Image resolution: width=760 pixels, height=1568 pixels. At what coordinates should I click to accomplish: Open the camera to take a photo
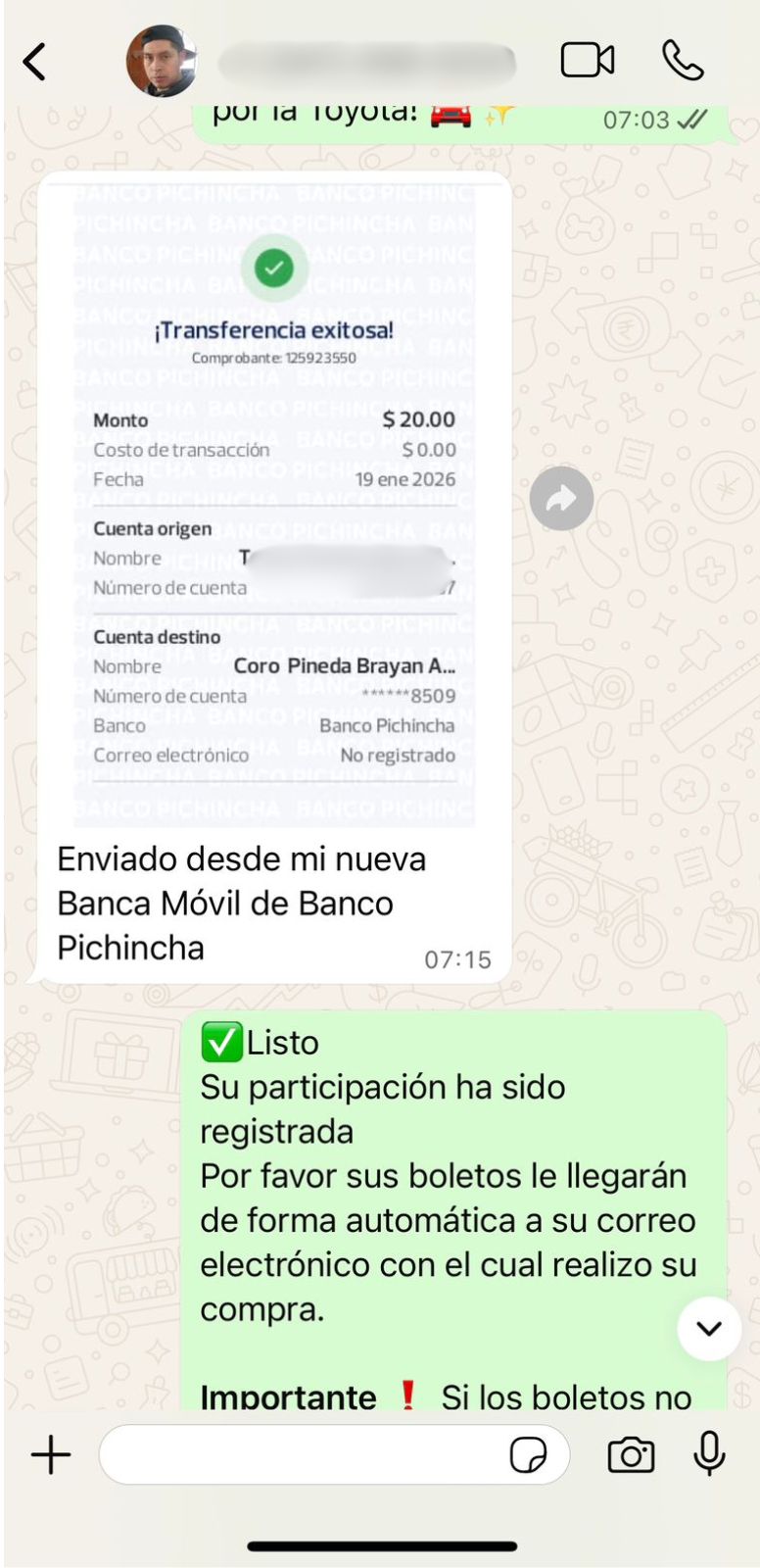(x=631, y=1455)
